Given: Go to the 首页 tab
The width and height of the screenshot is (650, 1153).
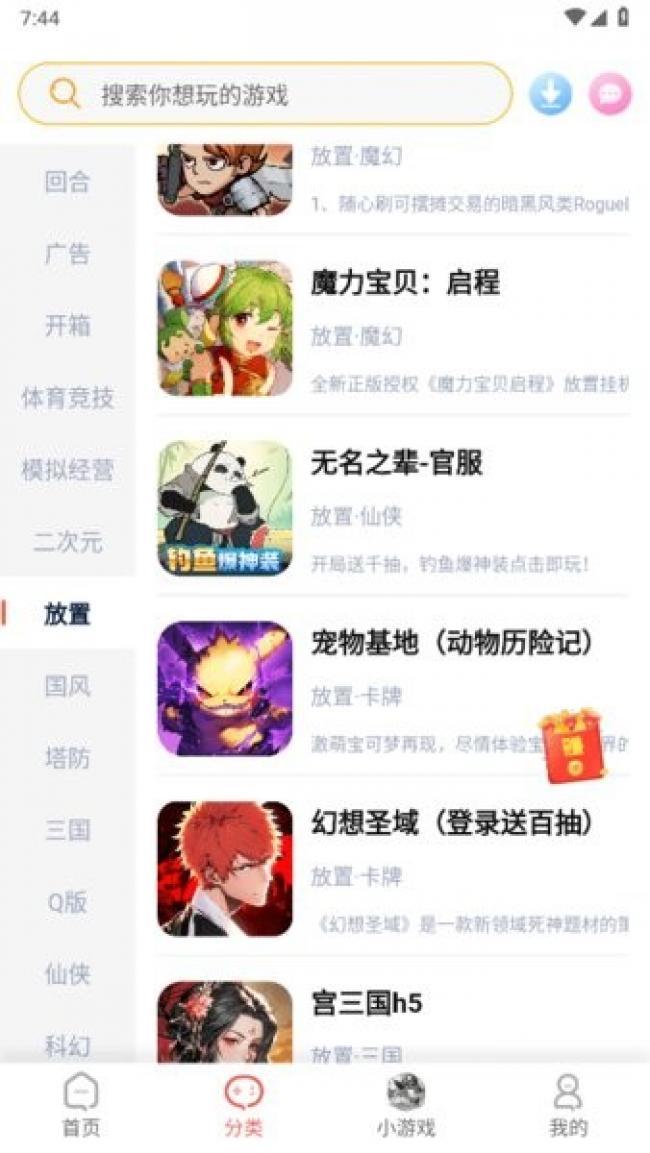Looking at the screenshot, I should click(x=81, y=1106).
